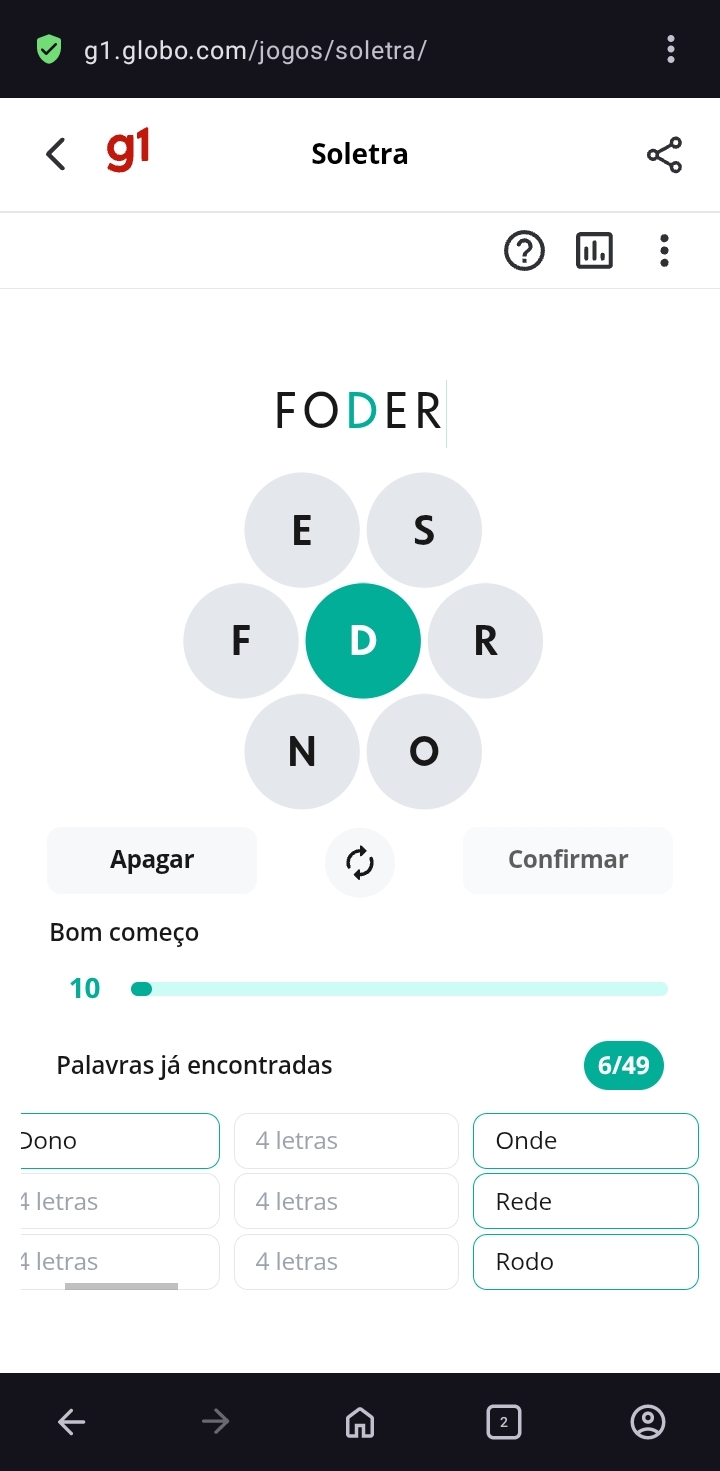
Task: Select the letter E
Action: [x=301, y=530]
